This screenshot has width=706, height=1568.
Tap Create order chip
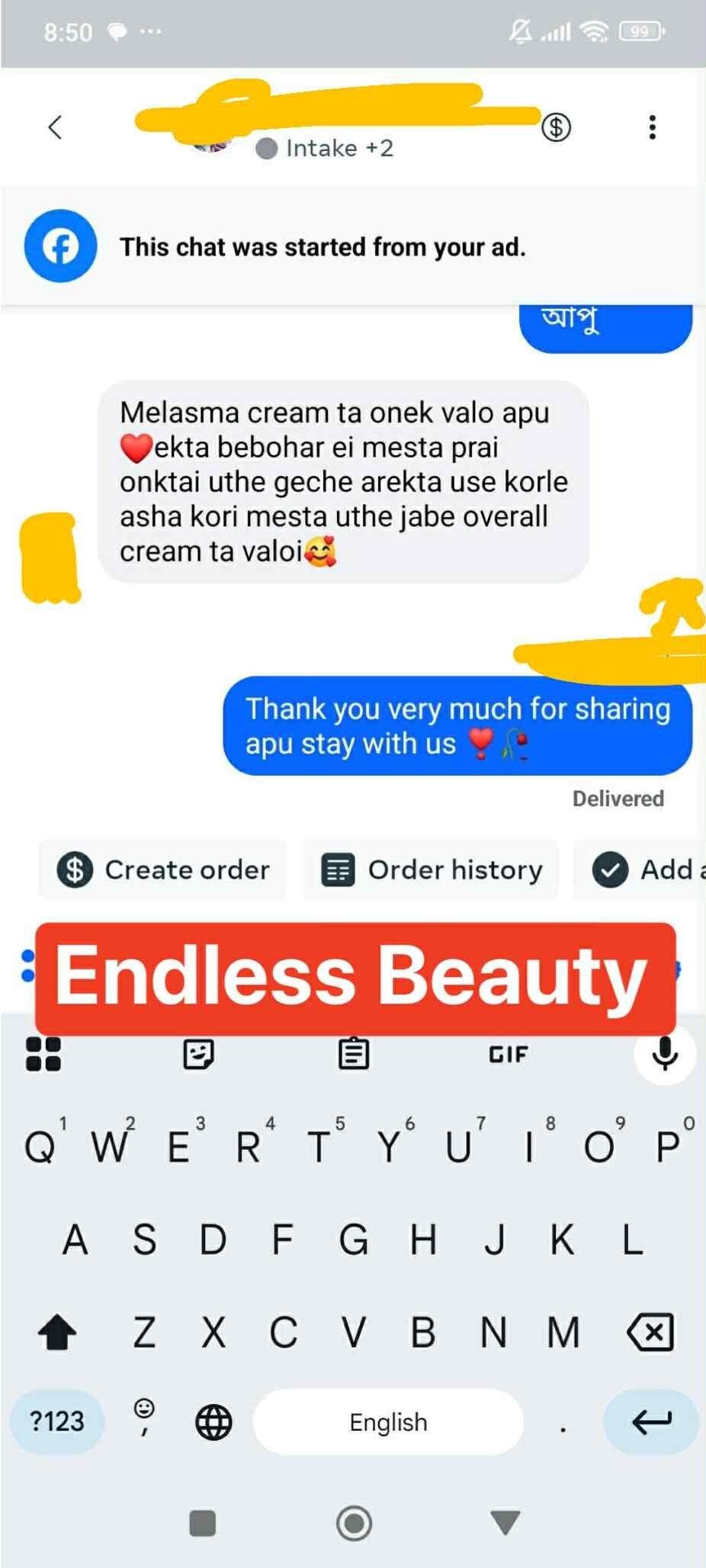pyautogui.click(x=163, y=869)
